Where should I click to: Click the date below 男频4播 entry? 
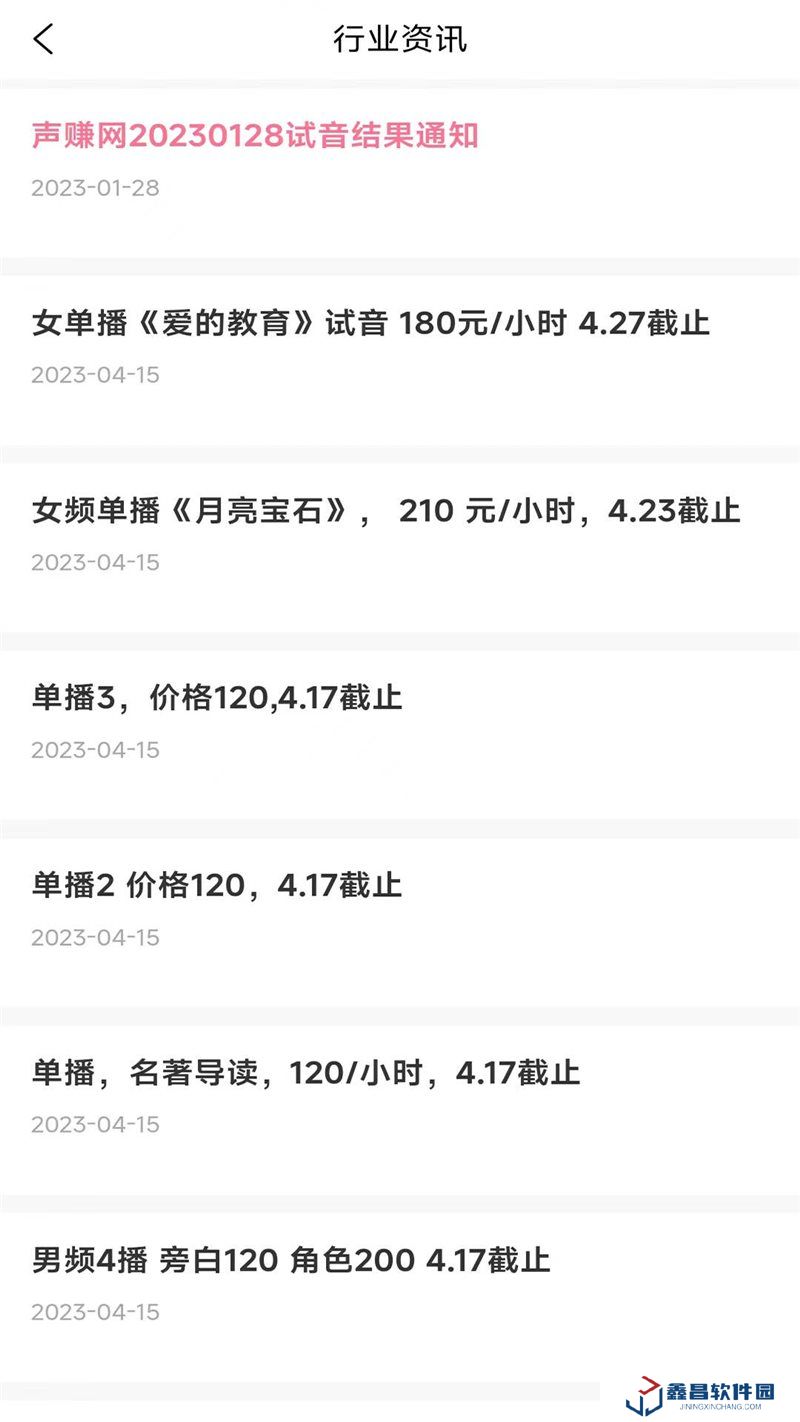[x=96, y=1310]
